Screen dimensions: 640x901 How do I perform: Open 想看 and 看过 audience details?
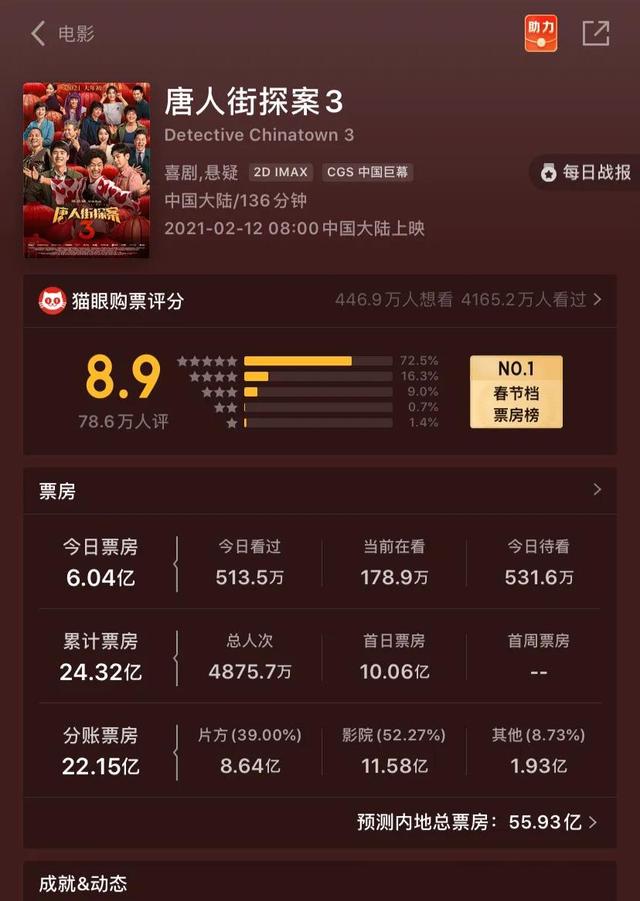pos(470,299)
